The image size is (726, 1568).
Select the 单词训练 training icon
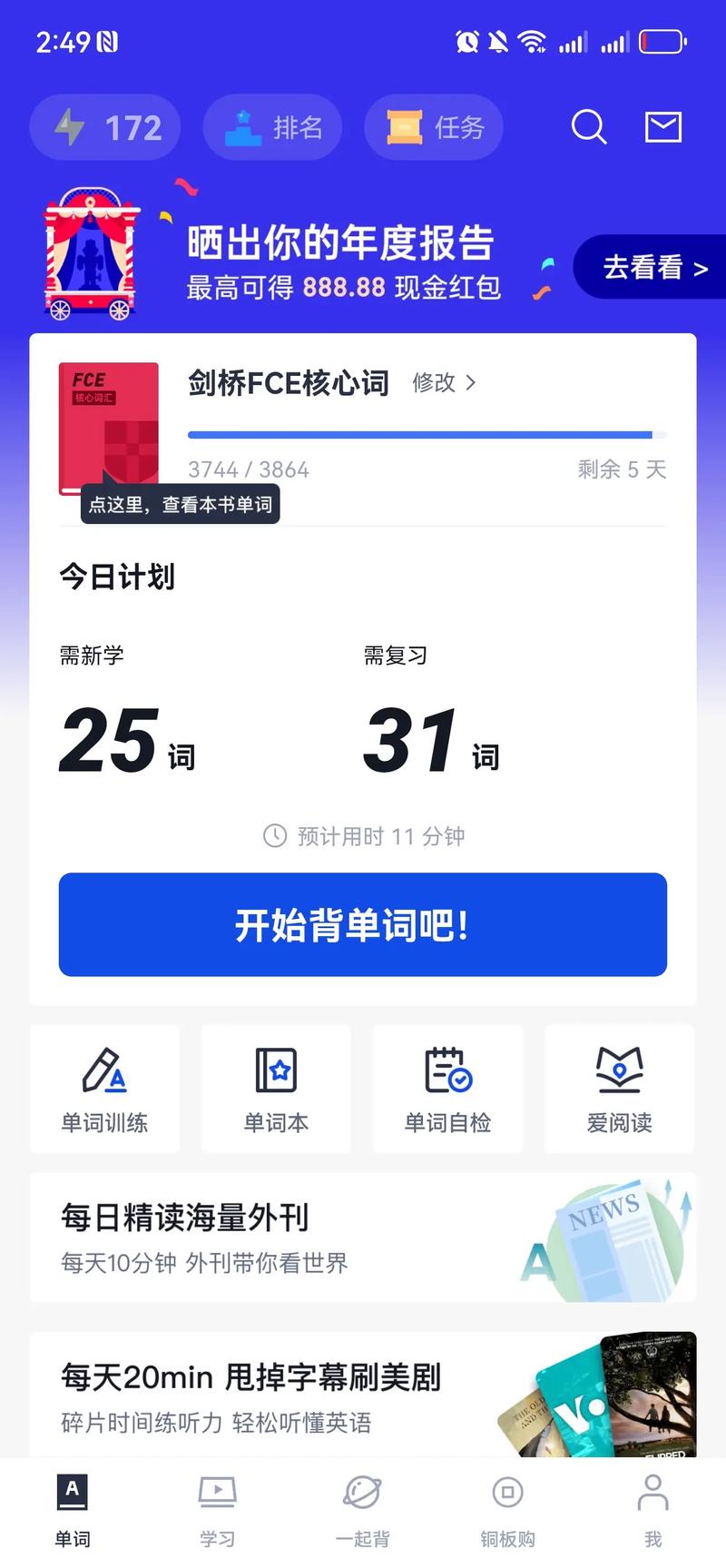[x=103, y=1088]
